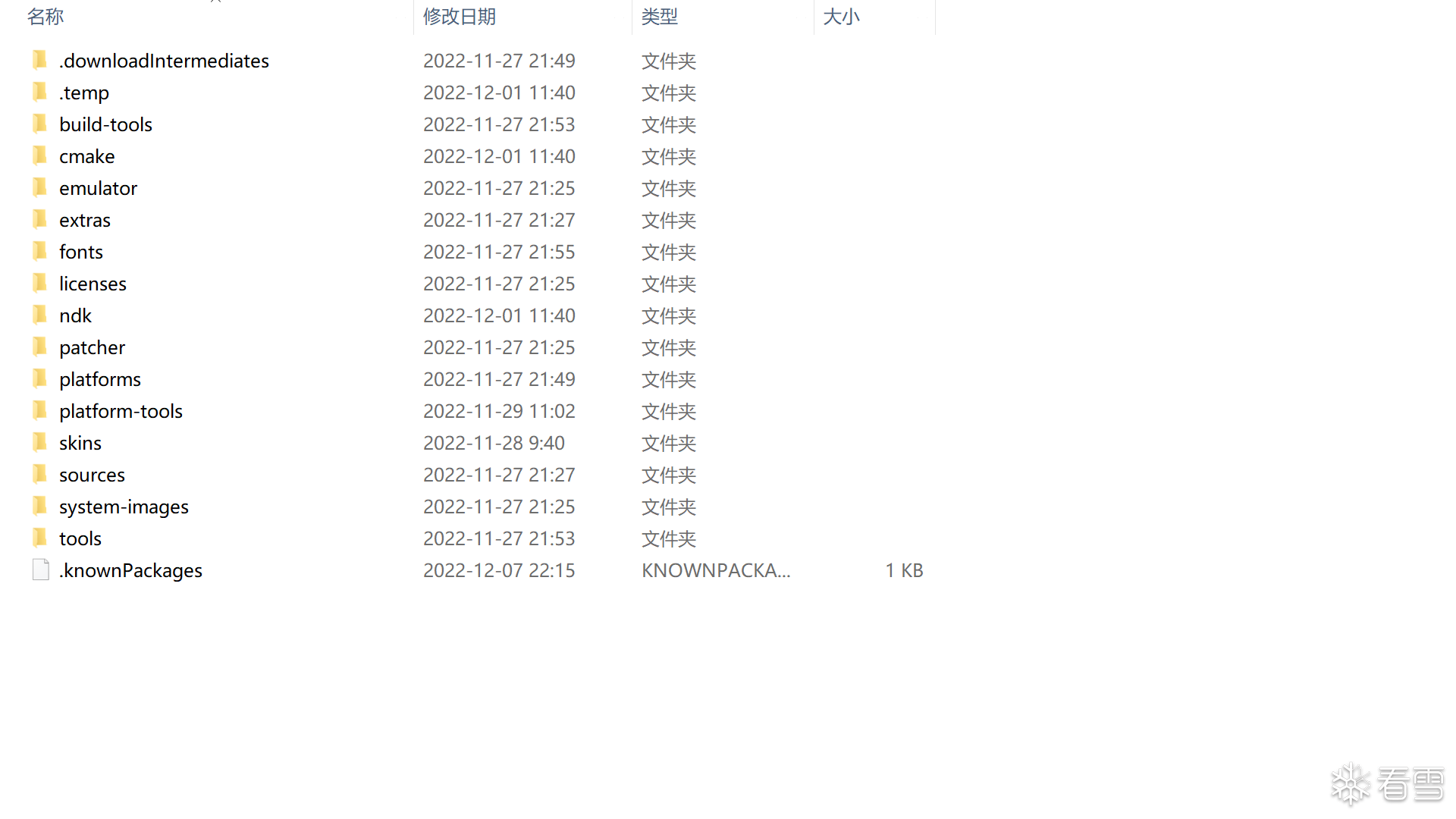Open the licenses folder

coord(93,284)
